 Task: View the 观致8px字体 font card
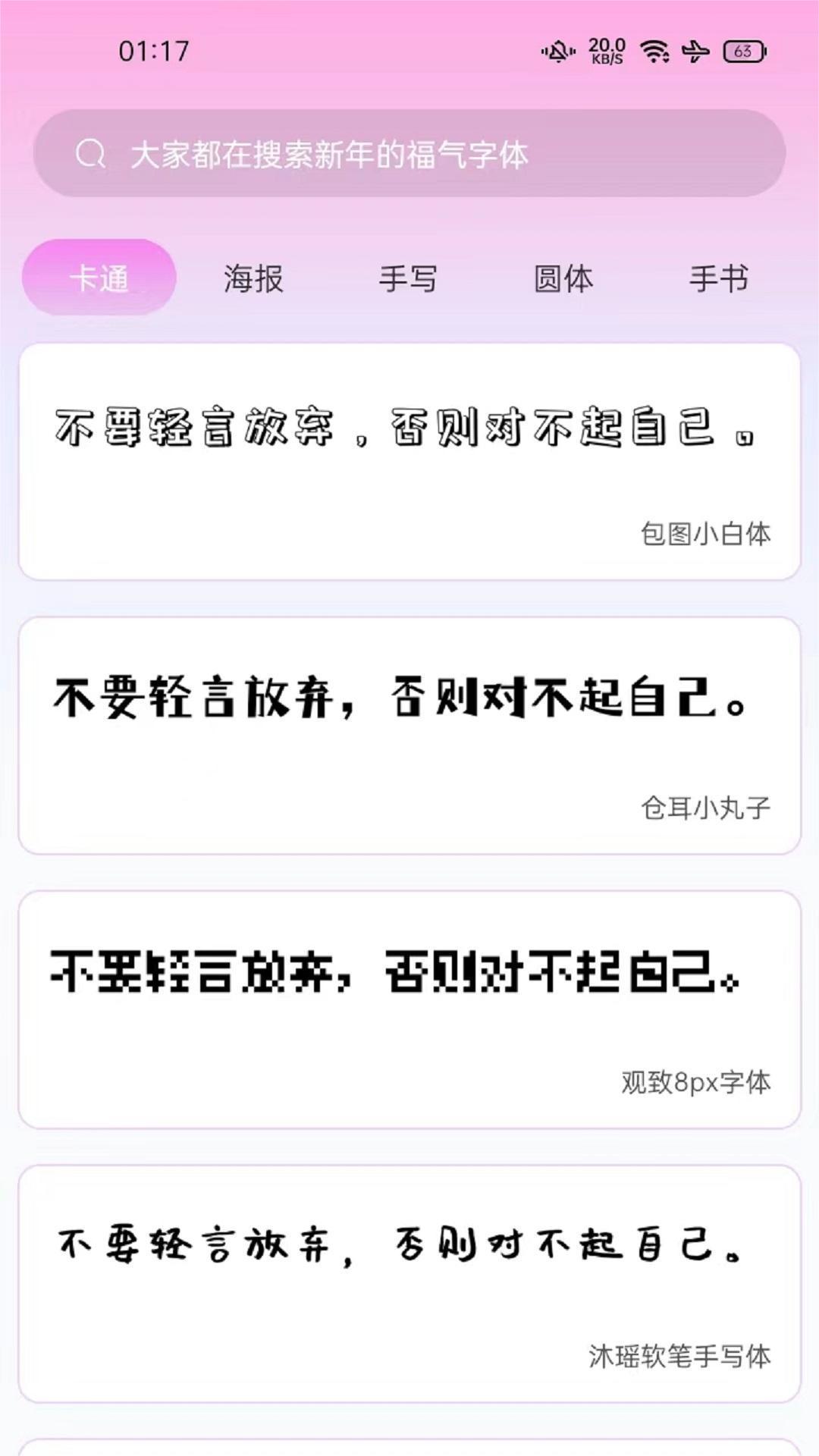pos(409,1009)
